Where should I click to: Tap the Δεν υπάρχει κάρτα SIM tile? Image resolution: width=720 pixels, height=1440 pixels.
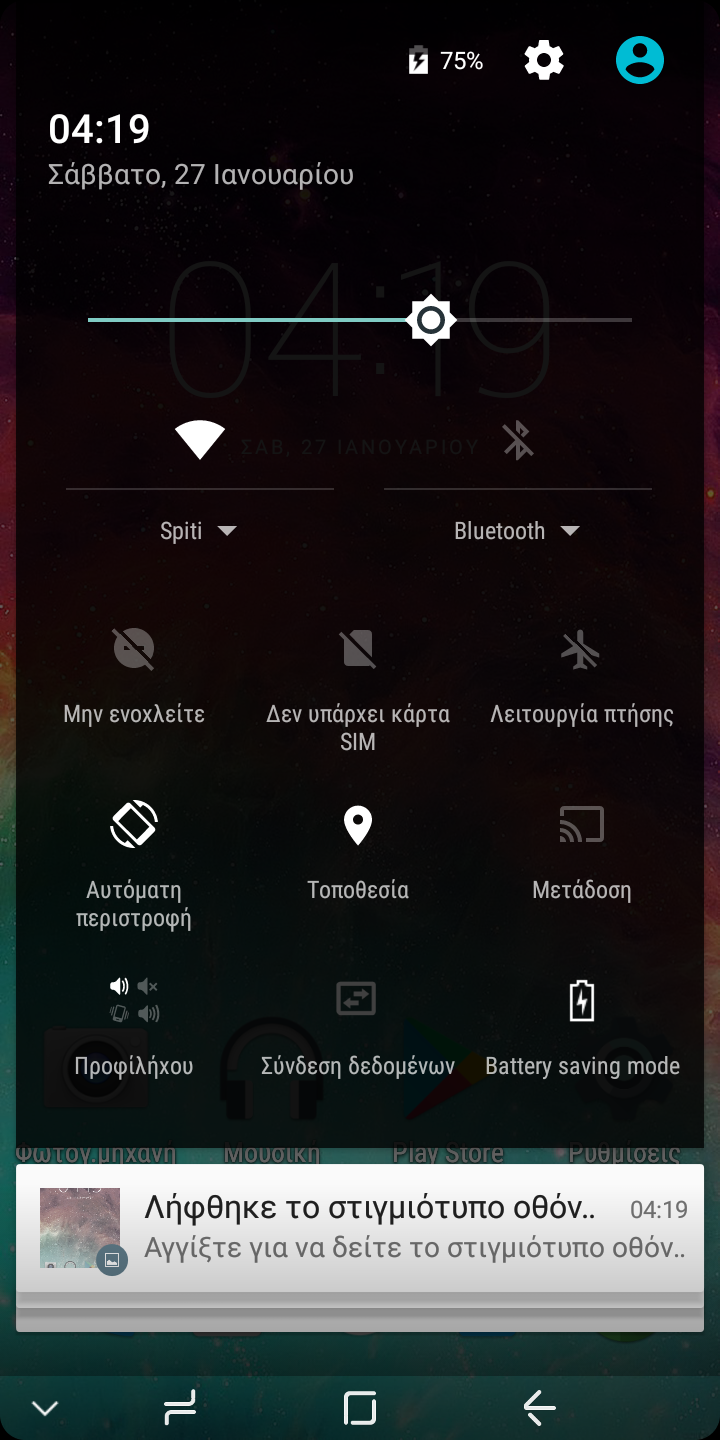[x=358, y=688]
